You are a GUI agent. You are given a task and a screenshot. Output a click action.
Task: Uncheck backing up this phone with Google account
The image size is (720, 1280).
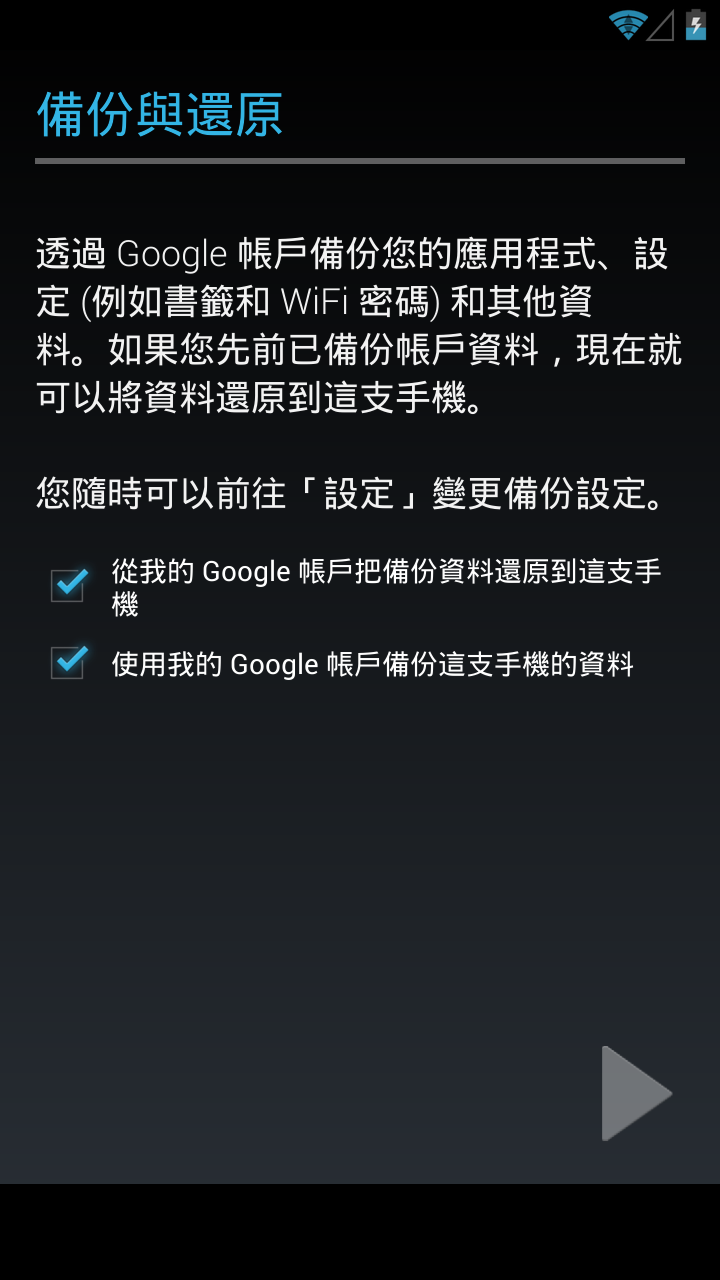[x=69, y=662]
